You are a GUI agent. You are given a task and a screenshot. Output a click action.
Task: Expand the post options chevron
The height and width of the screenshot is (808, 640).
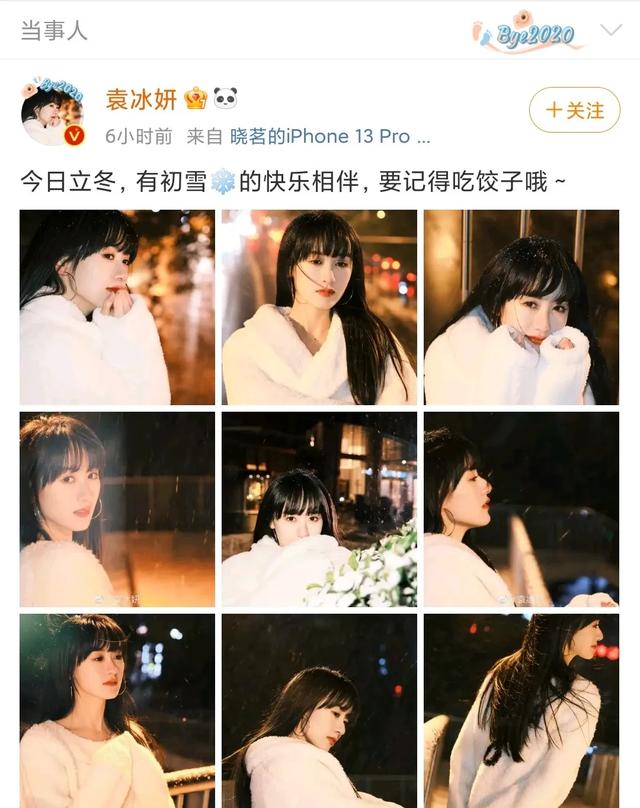coord(610,30)
